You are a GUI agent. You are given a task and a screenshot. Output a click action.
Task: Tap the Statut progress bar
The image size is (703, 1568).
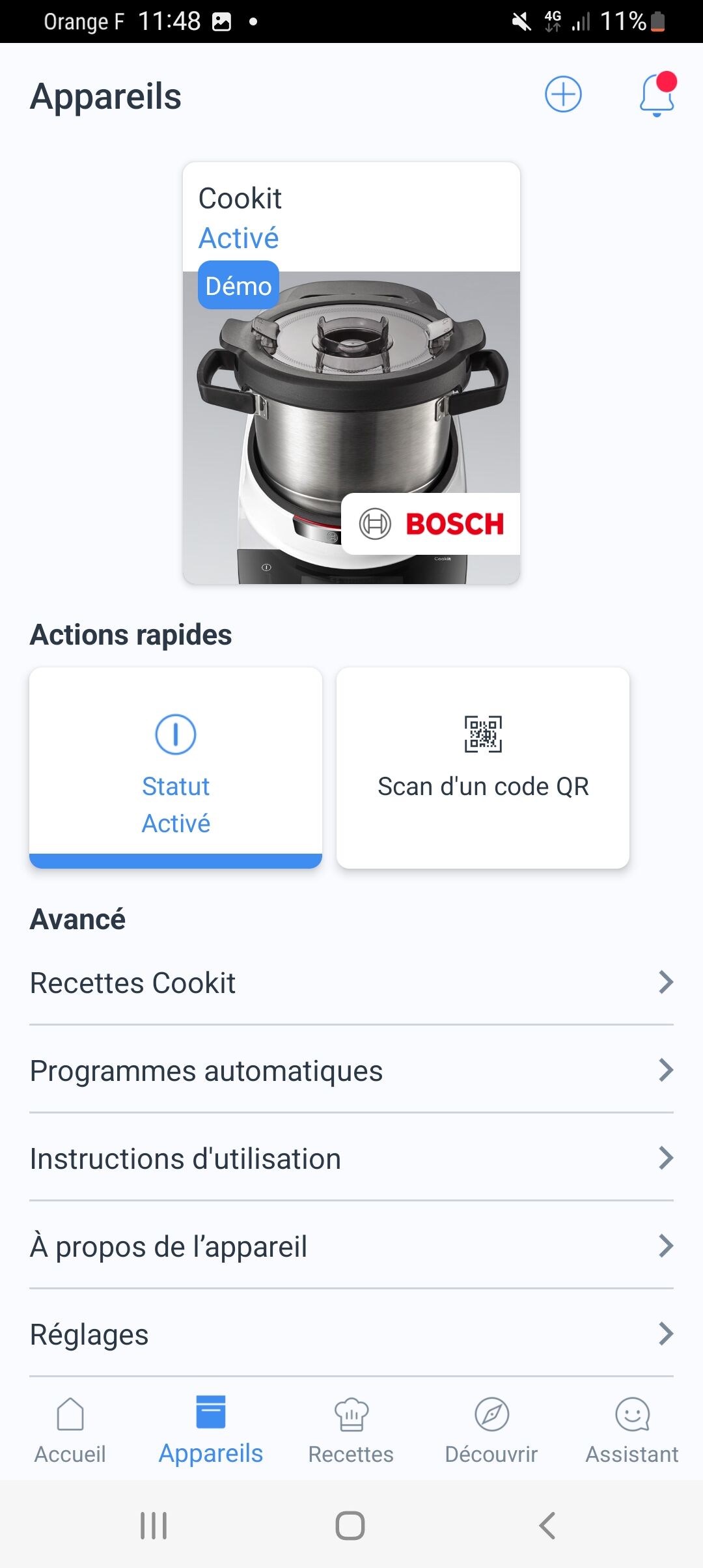coord(175,861)
